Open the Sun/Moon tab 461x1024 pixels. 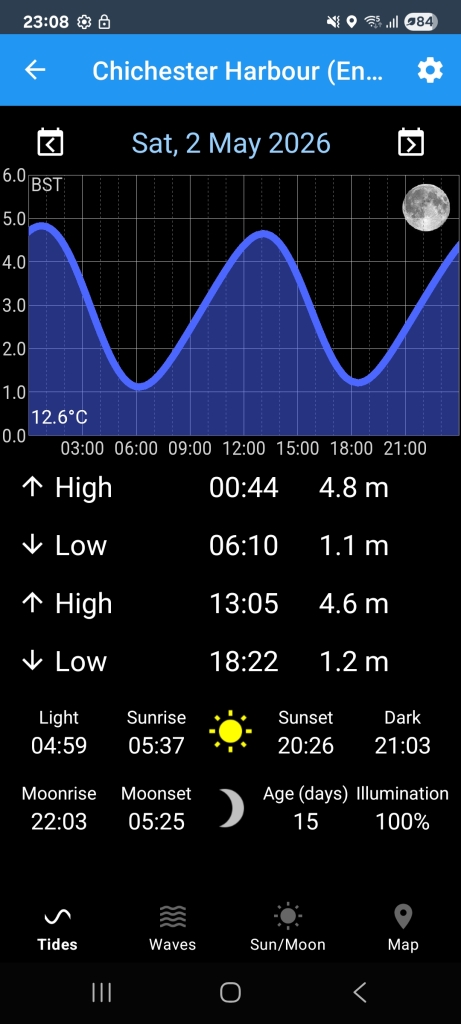[288, 928]
